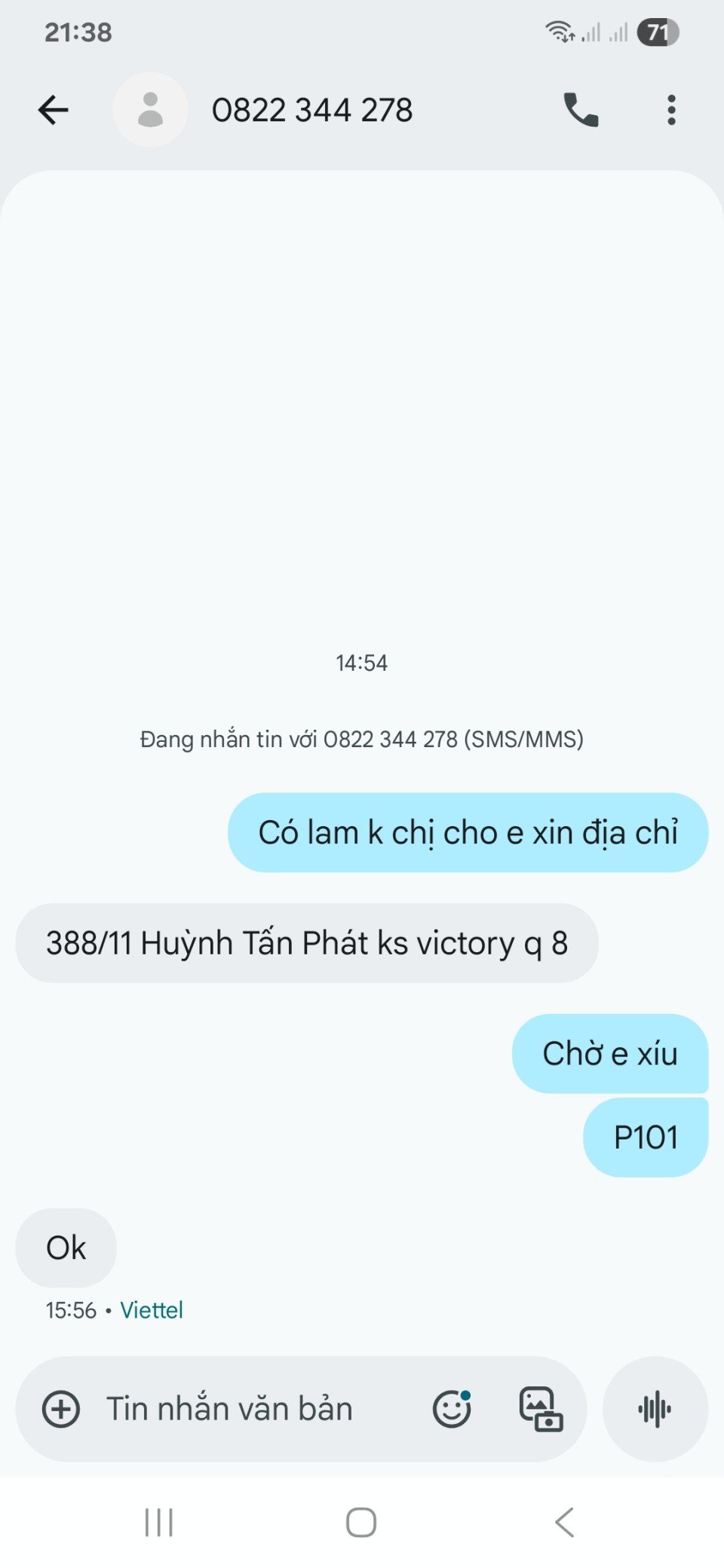Record a voice message
The image size is (724, 1568).
[x=655, y=1409]
